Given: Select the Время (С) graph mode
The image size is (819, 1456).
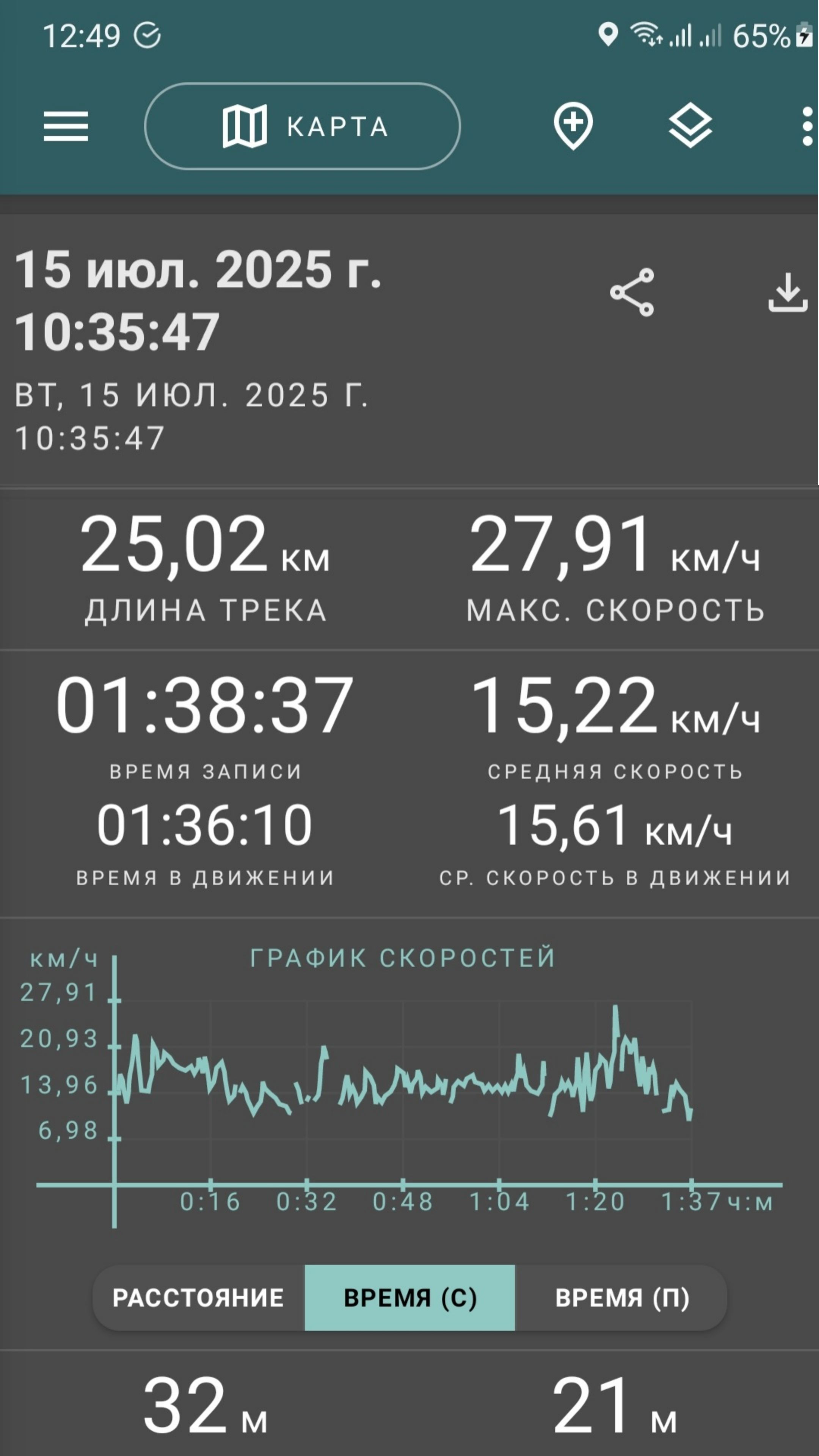Looking at the screenshot, I should (410, 1297).
